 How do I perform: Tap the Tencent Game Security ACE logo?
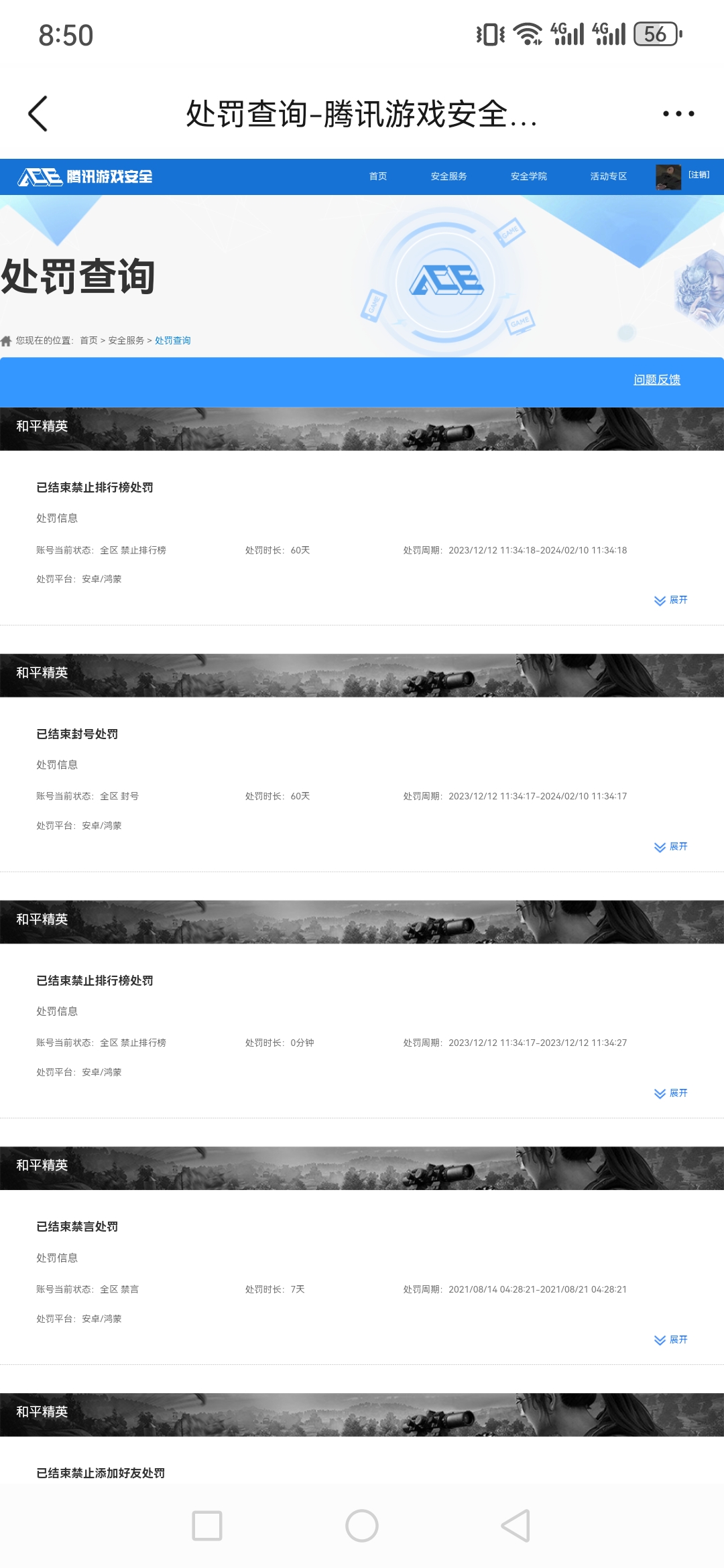click(85, 177)
